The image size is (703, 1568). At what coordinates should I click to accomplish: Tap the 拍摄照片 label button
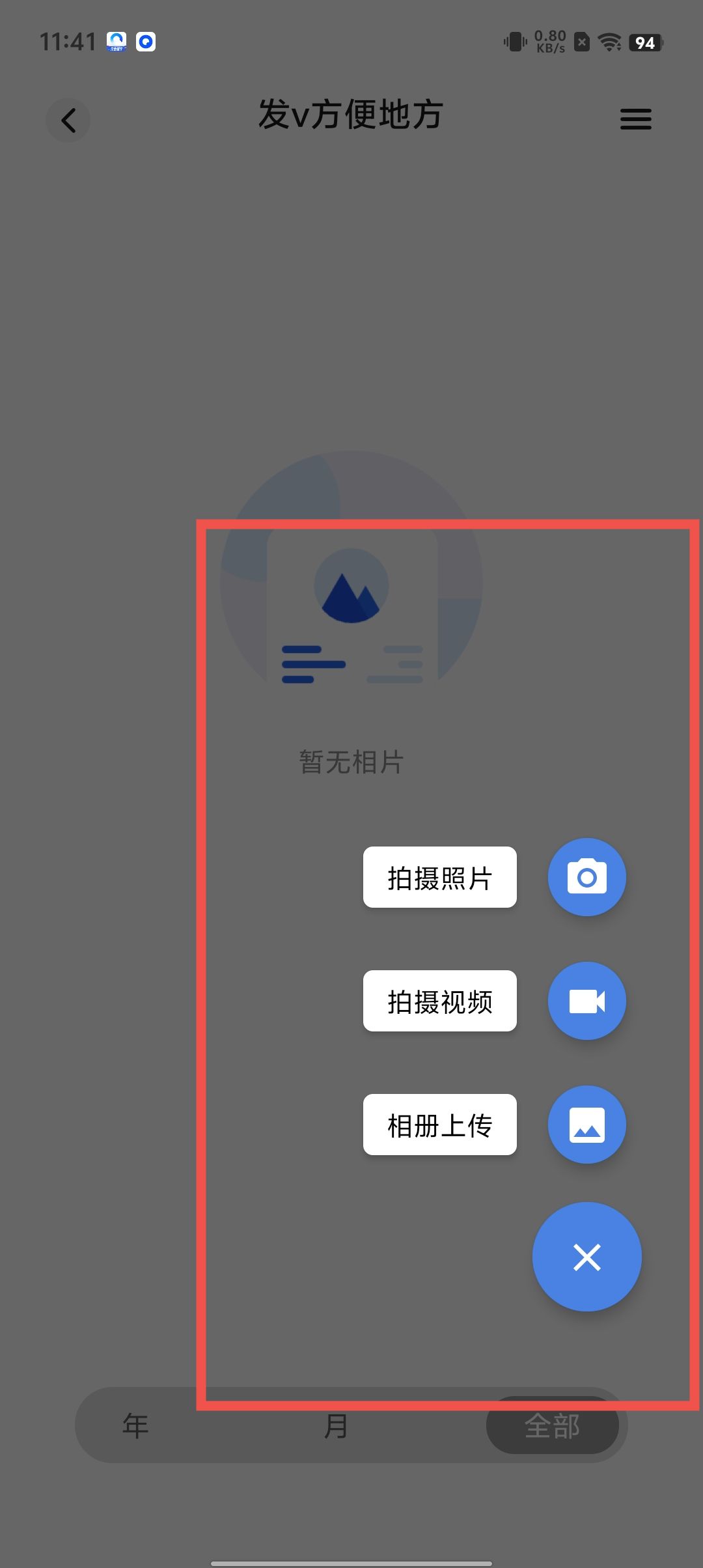point(439,877)
